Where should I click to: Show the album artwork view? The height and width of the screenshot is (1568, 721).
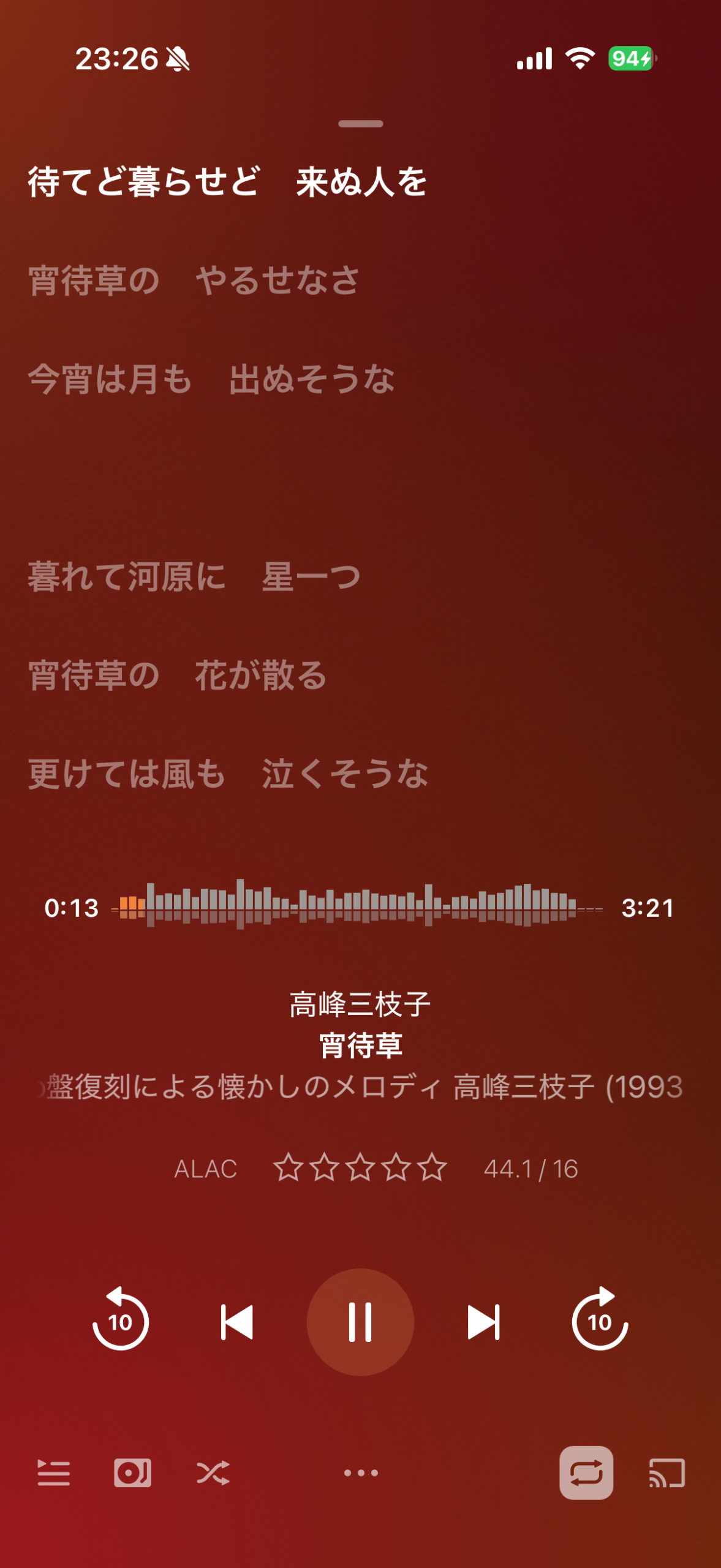(x=132, y=1472)
